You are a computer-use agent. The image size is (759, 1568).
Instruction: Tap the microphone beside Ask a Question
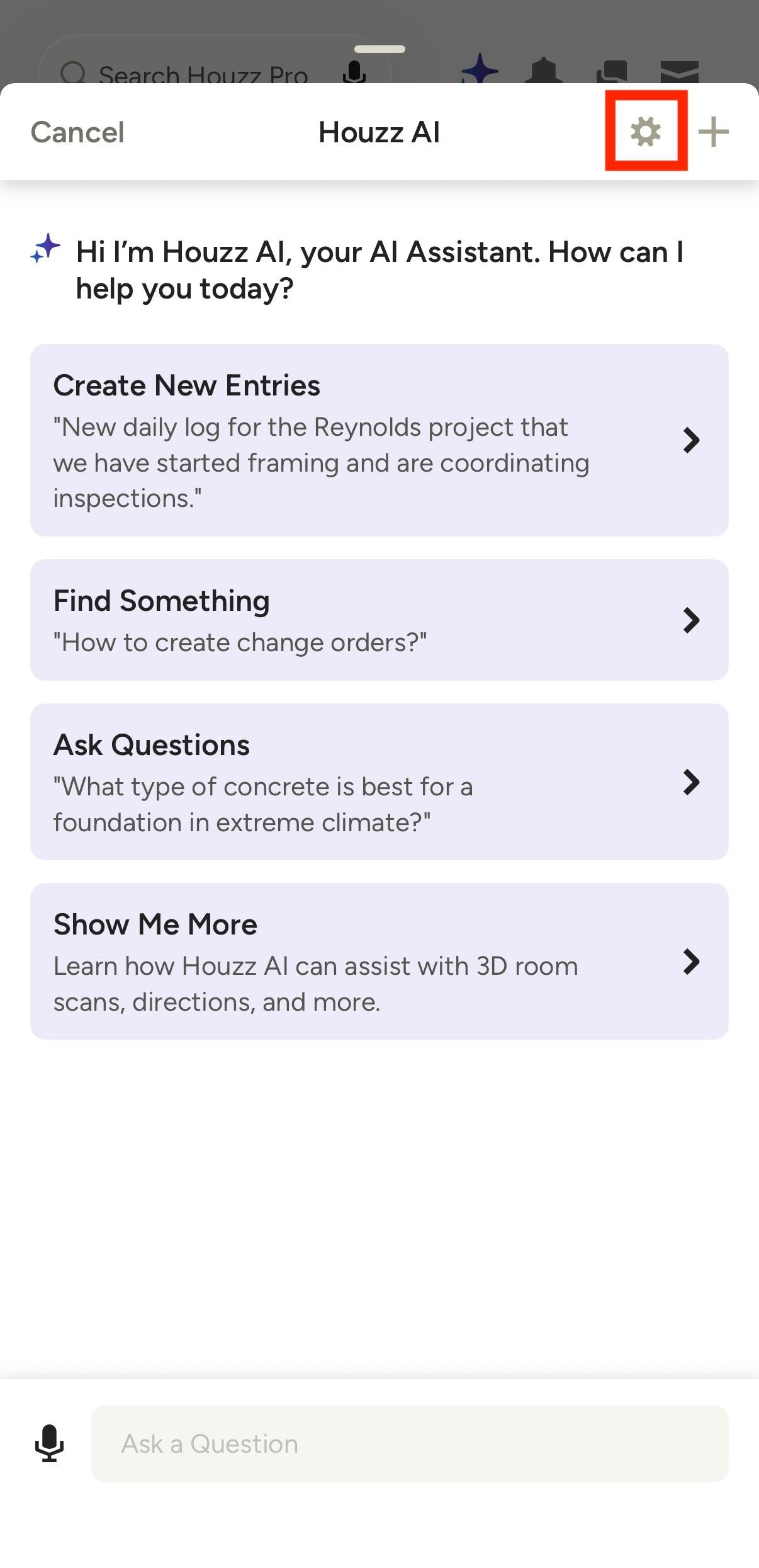coord(49,1443)
